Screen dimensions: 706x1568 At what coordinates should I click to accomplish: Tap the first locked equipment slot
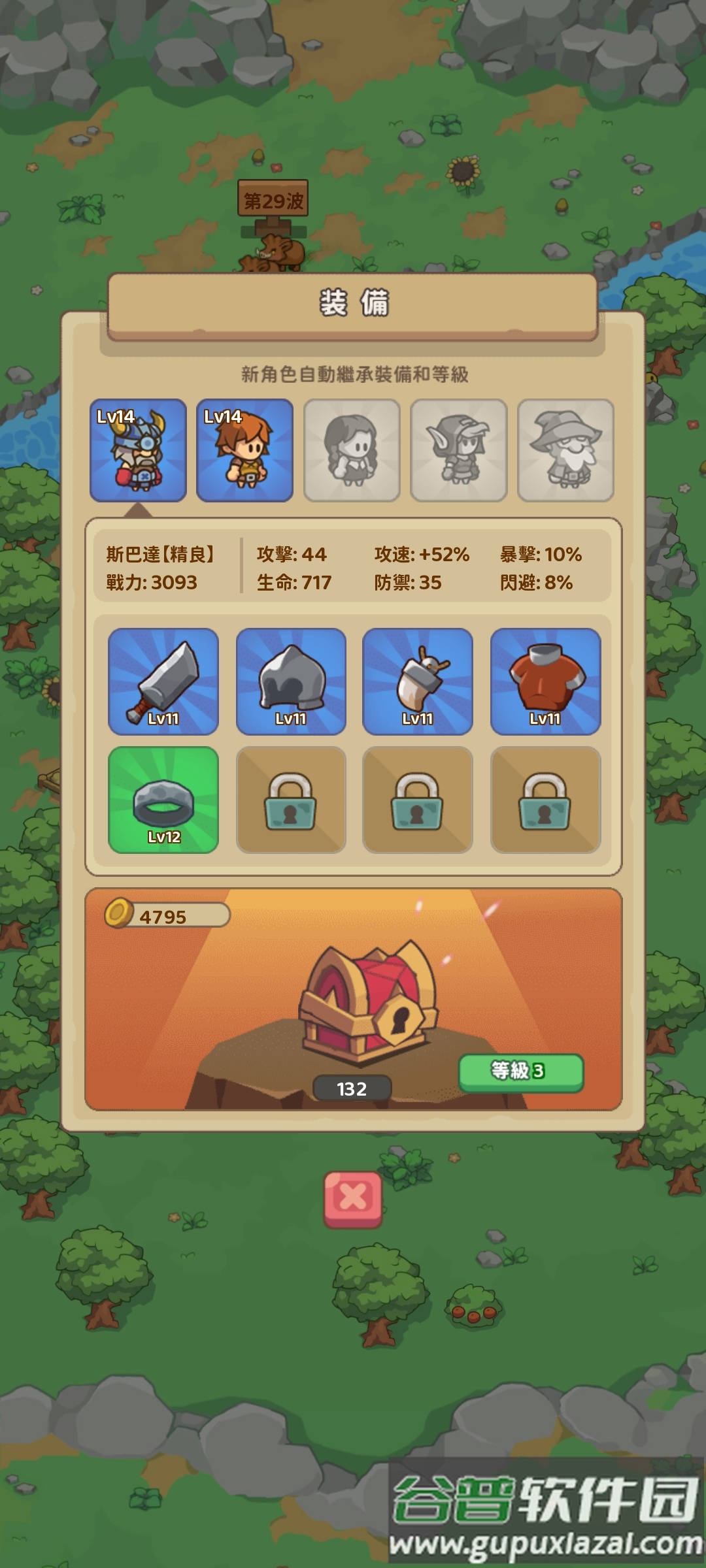[290, 800]
